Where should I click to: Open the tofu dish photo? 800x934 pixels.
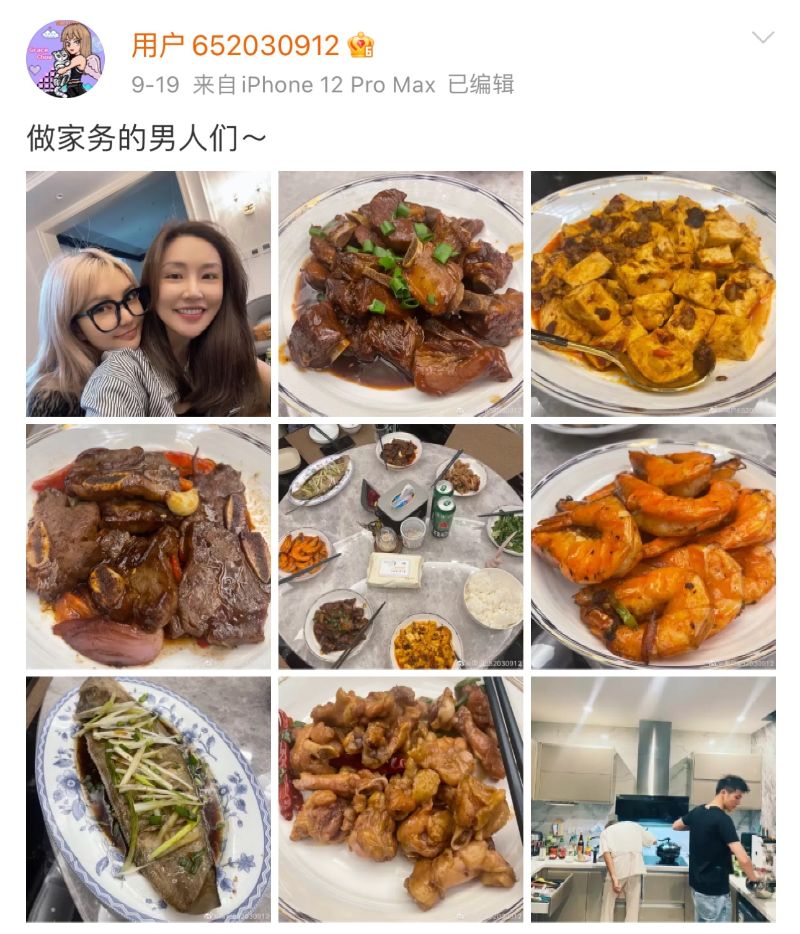653,294
